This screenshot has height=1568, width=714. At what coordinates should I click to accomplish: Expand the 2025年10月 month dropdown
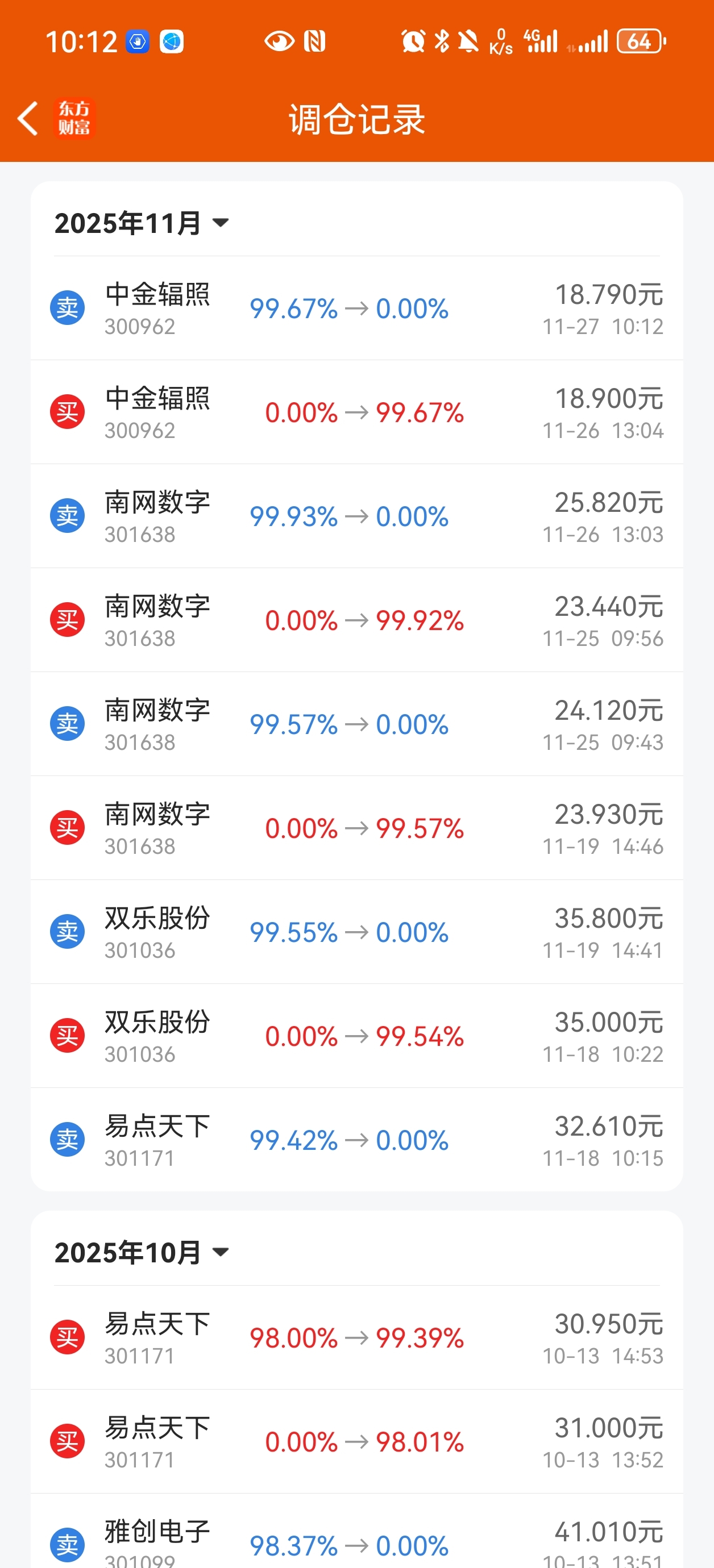point(142,1252)
